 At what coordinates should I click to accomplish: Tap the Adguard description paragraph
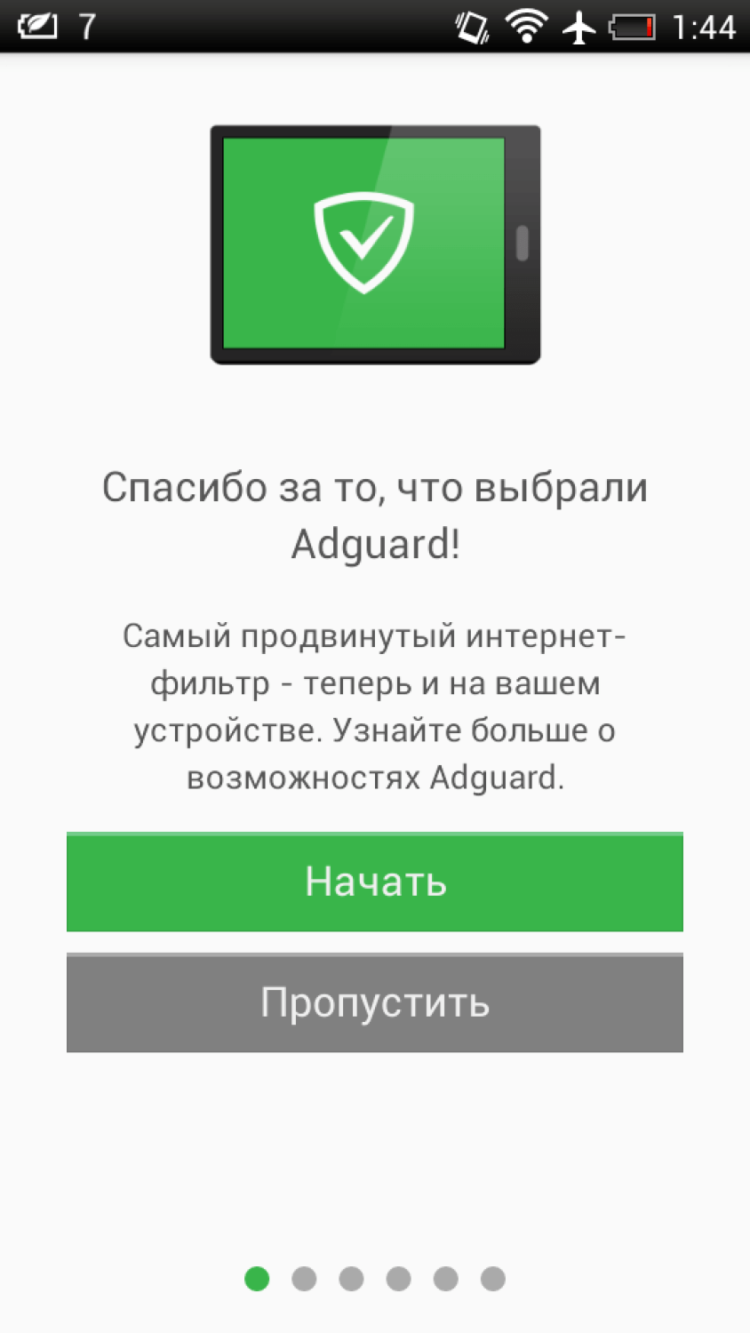tap(375, 705)
